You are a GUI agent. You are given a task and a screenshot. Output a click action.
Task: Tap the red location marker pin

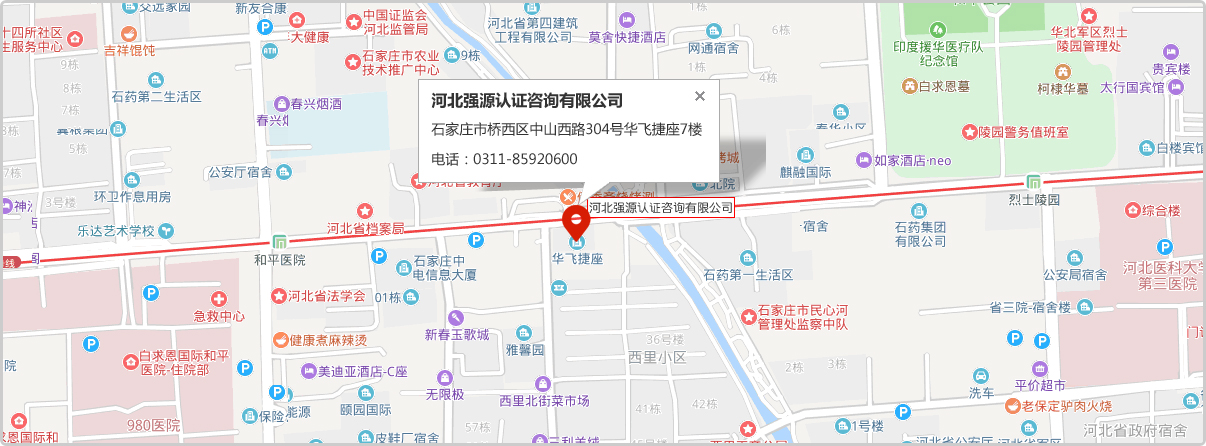point(575,219)
